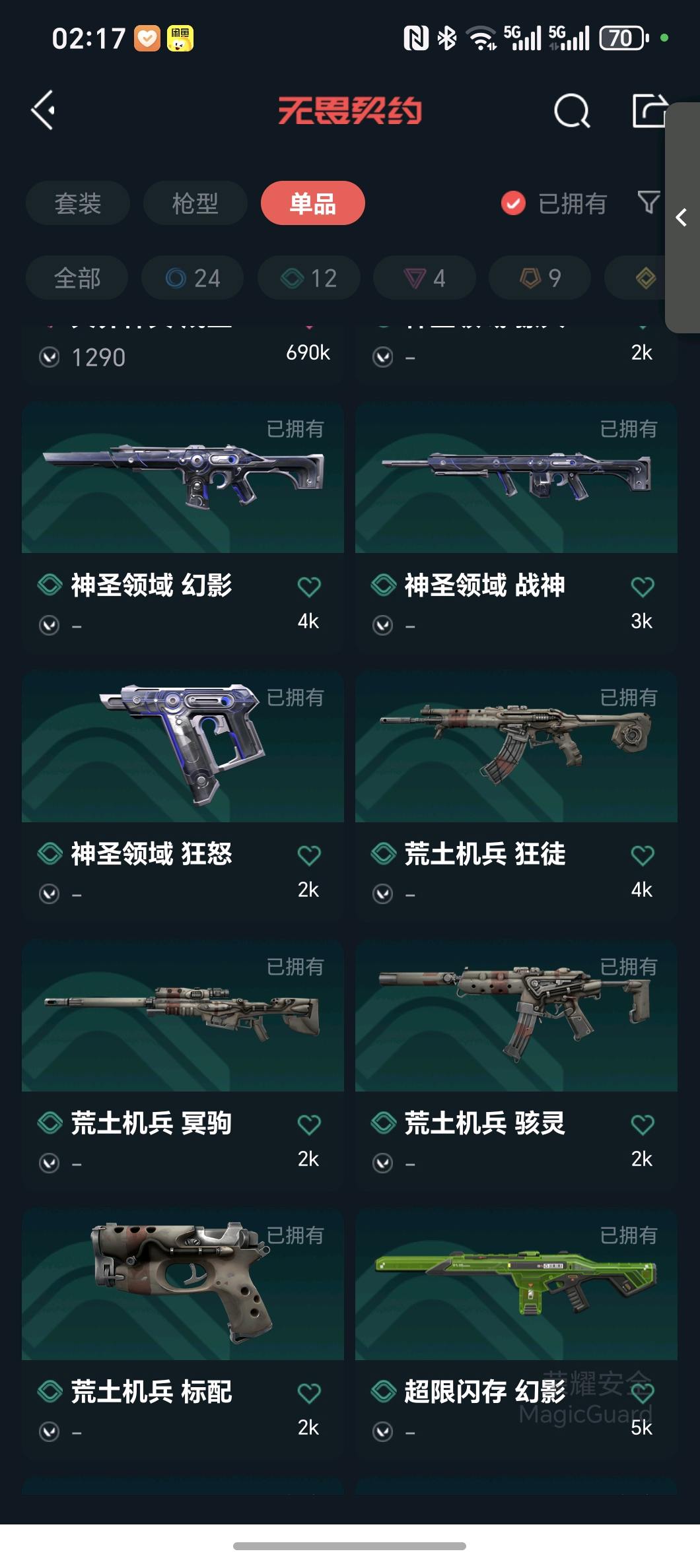Uncheck the 已拥有 owned filter
The height and width of the screenshot is (1568, 700).
click(514, 203)
